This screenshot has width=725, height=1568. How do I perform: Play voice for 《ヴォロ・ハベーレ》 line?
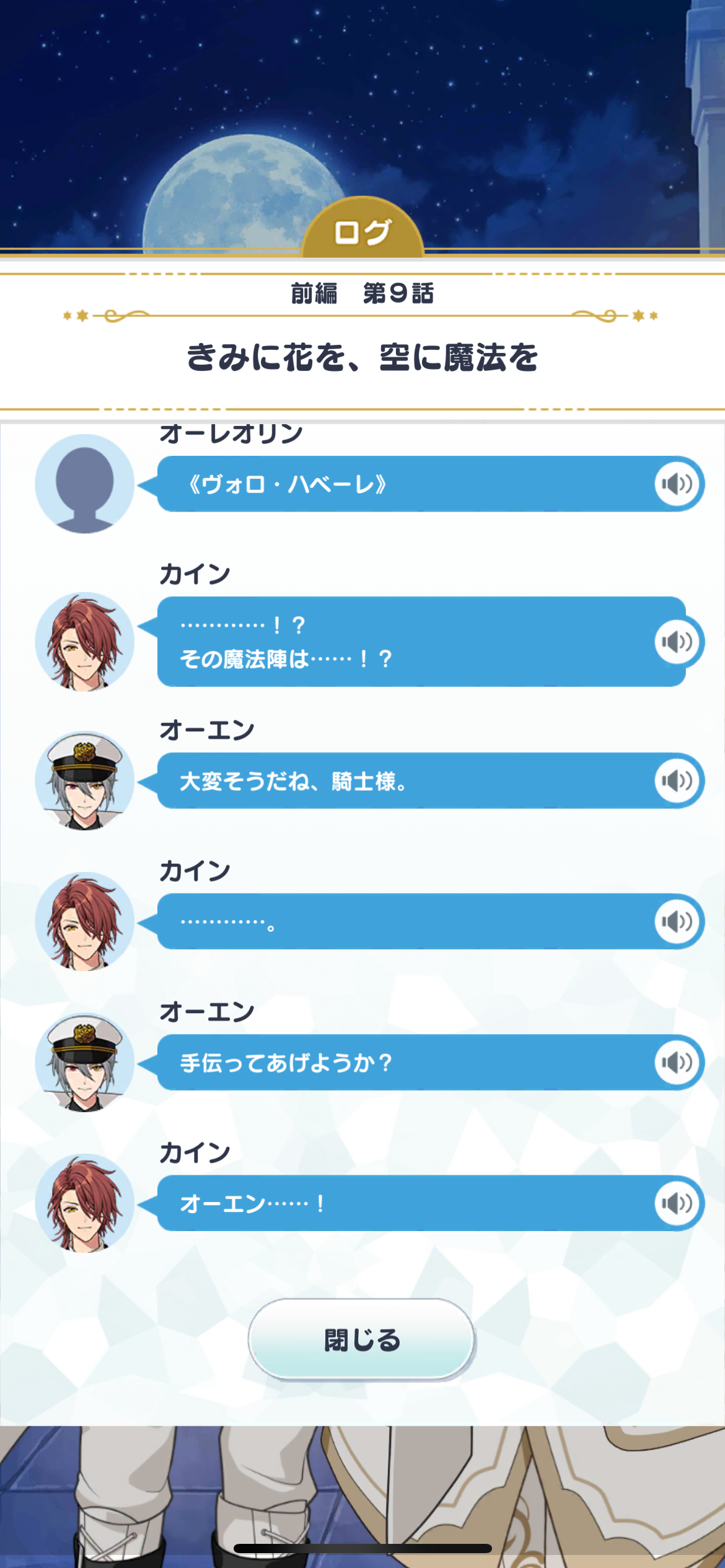[677, 484]
